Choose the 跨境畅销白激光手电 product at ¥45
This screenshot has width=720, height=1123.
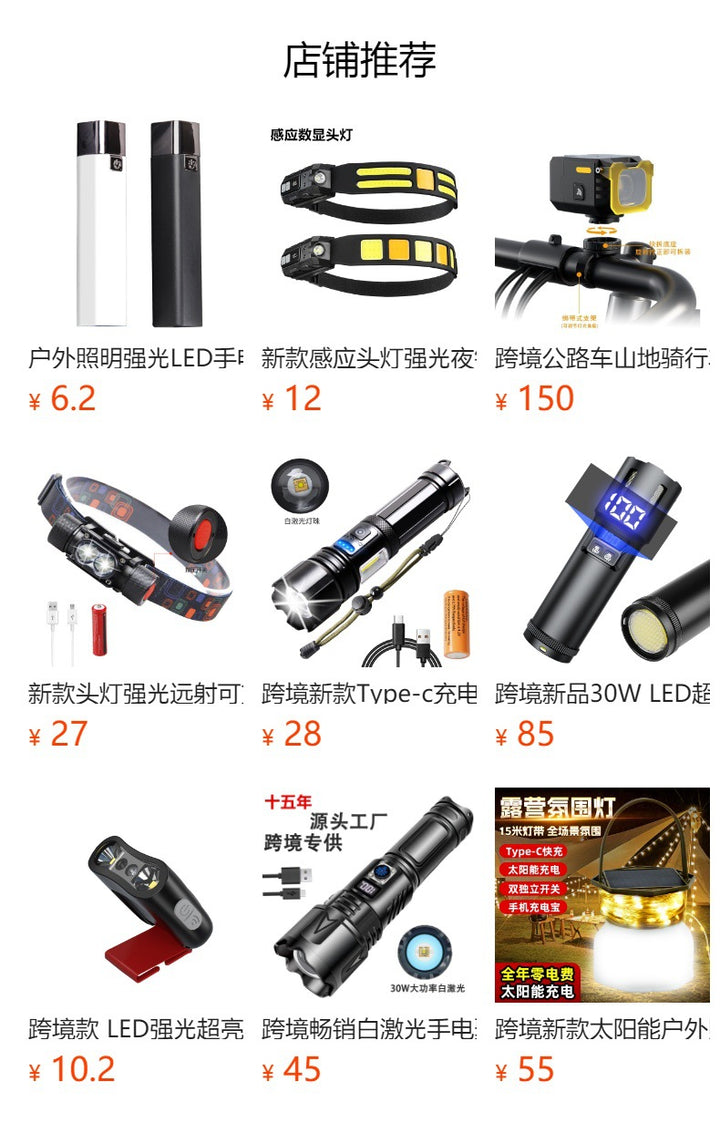click(x=369, y=895)
